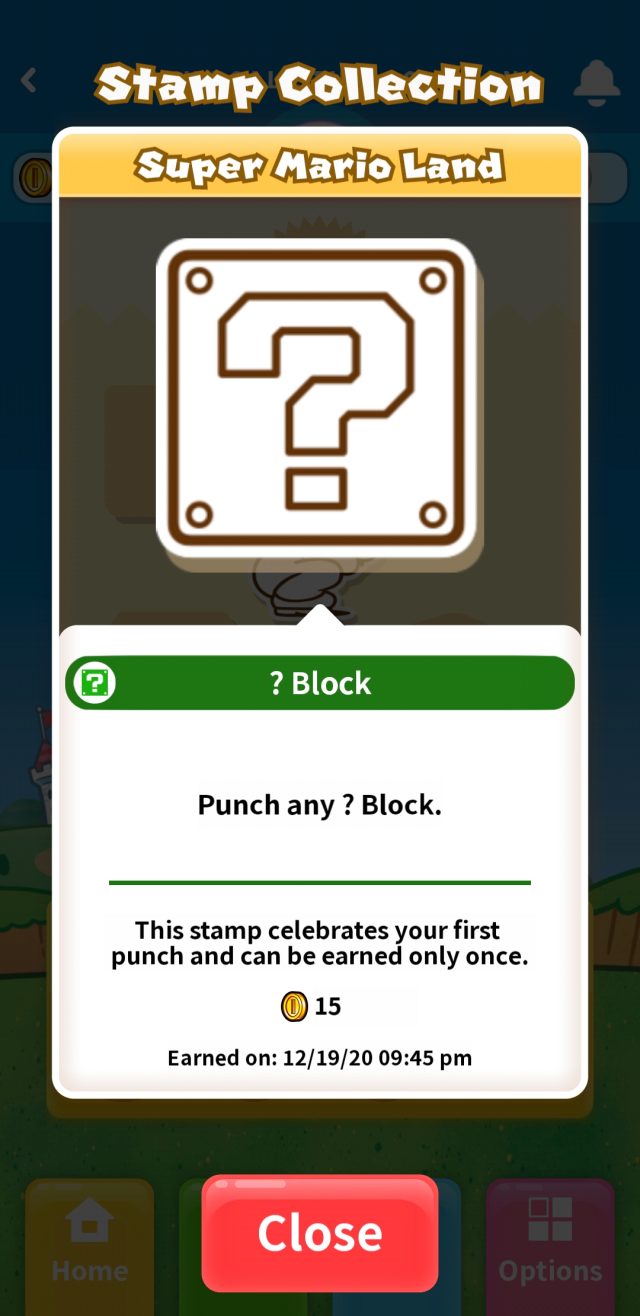
Task: Close the ? Block stamp dialog
Action: 320,1232
